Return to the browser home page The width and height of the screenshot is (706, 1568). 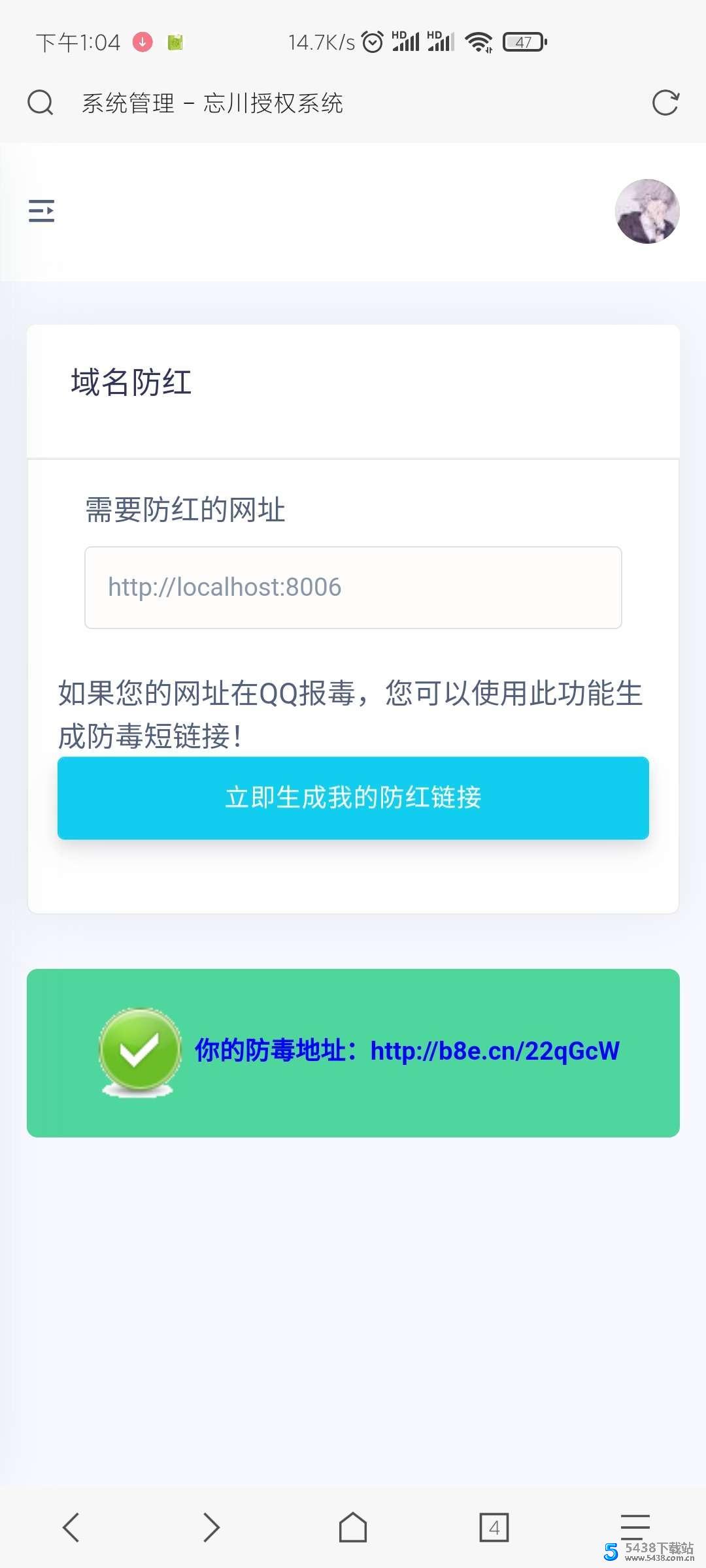tap(353, 1527)
